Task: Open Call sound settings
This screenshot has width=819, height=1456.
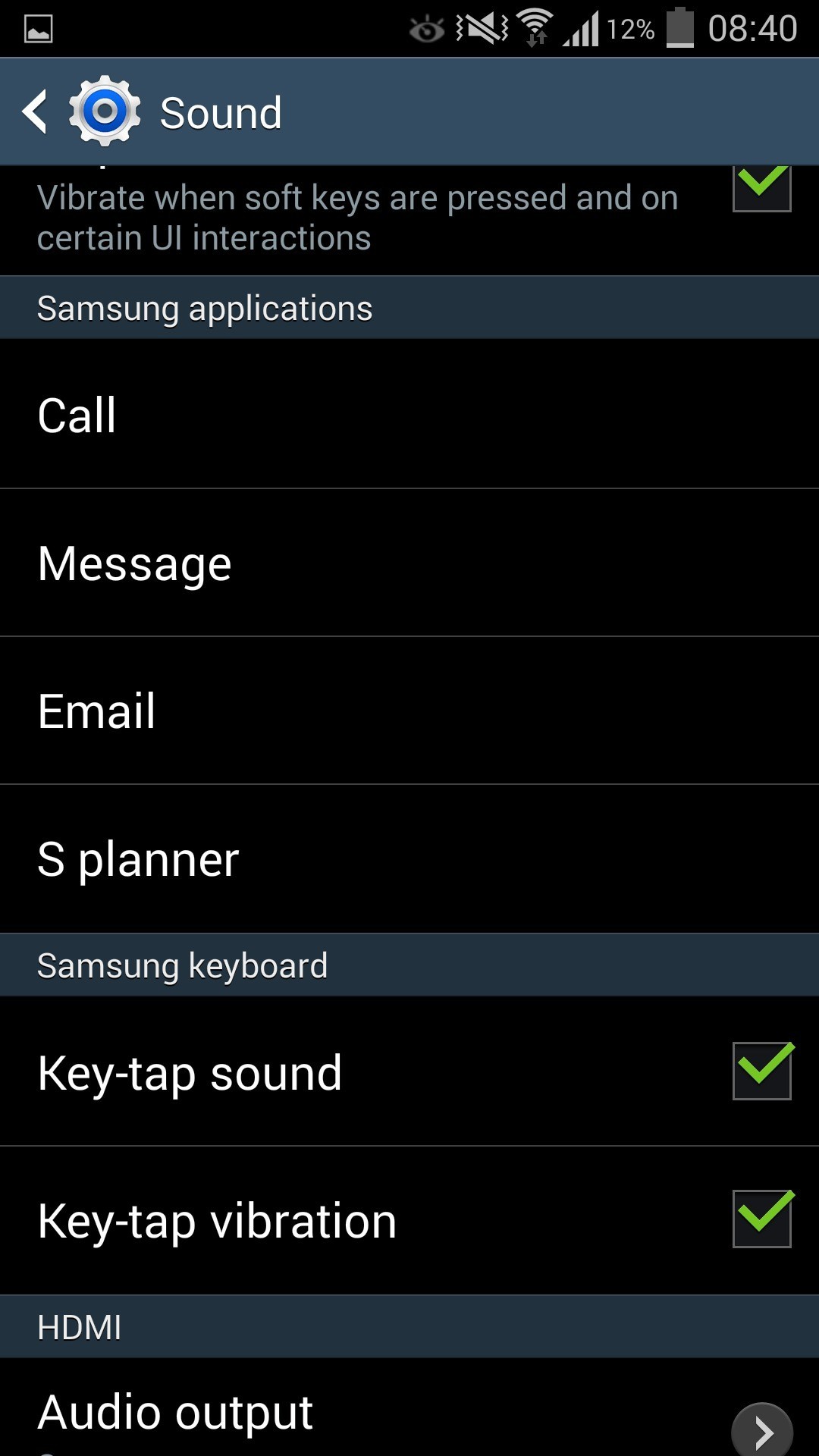Action: pyautogui.click(x=409, y=414)
